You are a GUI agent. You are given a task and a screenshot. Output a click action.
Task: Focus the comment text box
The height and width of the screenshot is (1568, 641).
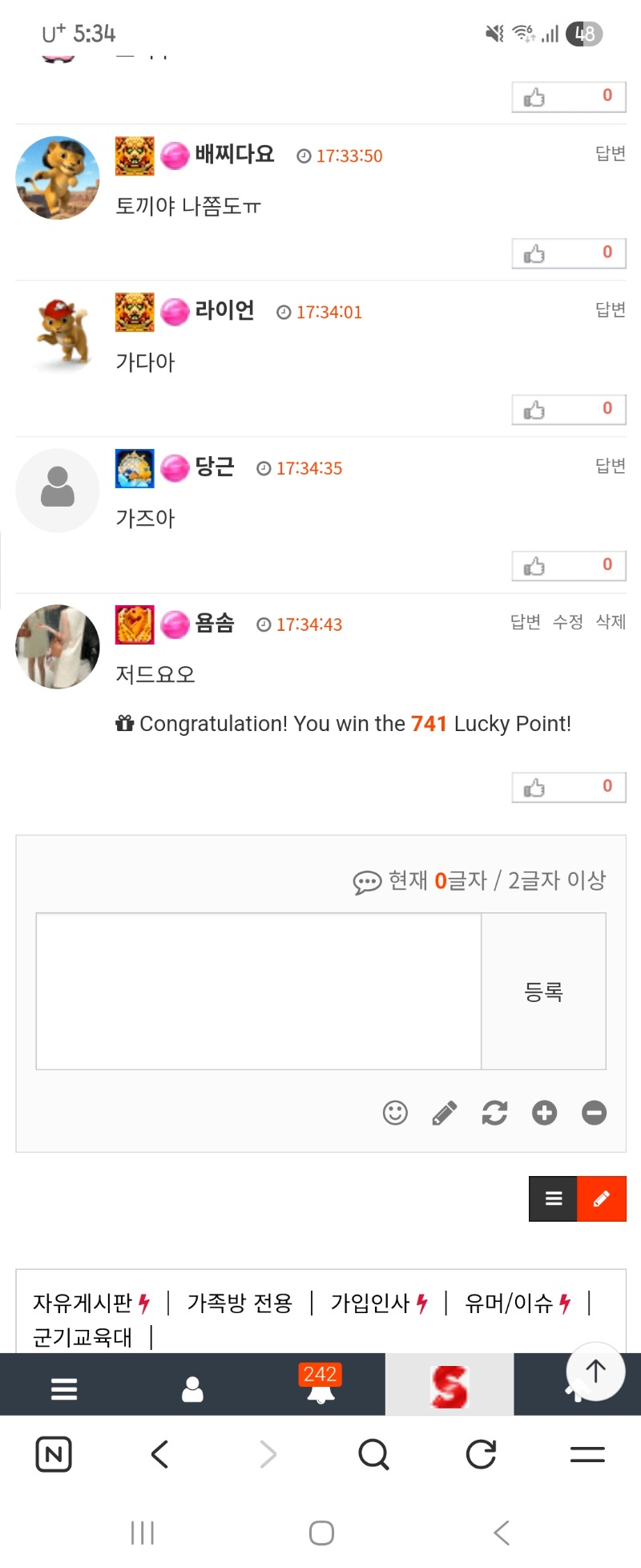tap(258, 991)
